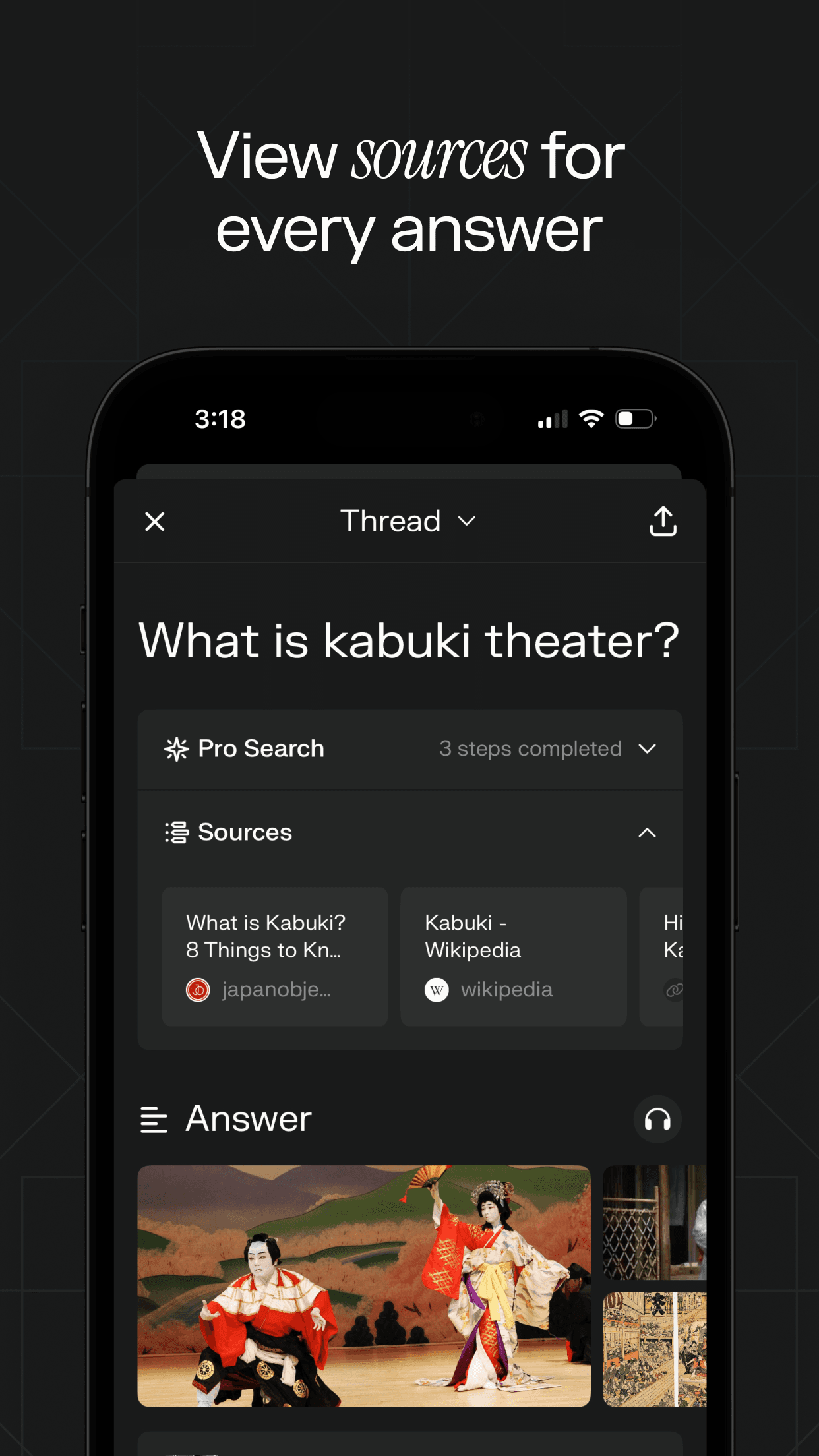The width and height of the screenshot is (819, 1456).
Task: Close the thread with the X icon
Action: pyautogui.click(x=154, y=521)
